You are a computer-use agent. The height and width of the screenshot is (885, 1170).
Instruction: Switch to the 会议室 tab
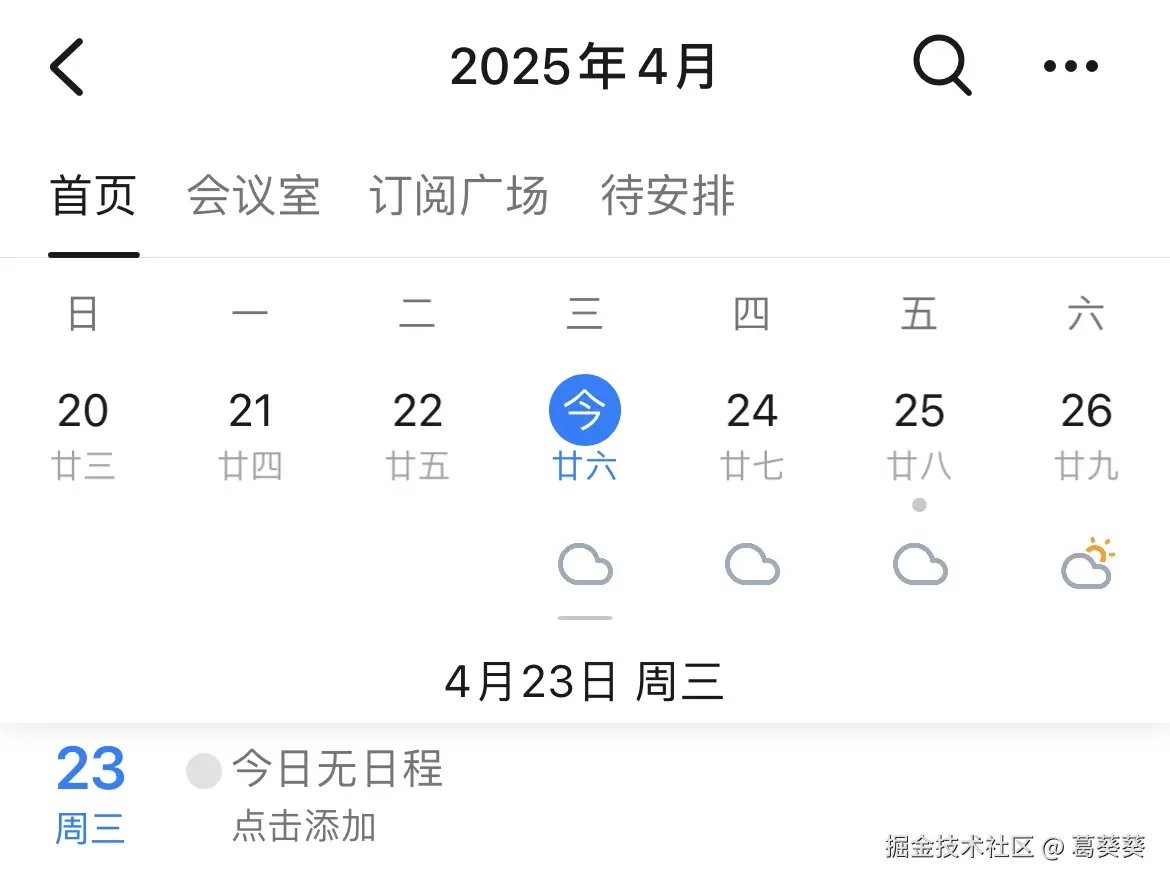[x=253, y=196]
